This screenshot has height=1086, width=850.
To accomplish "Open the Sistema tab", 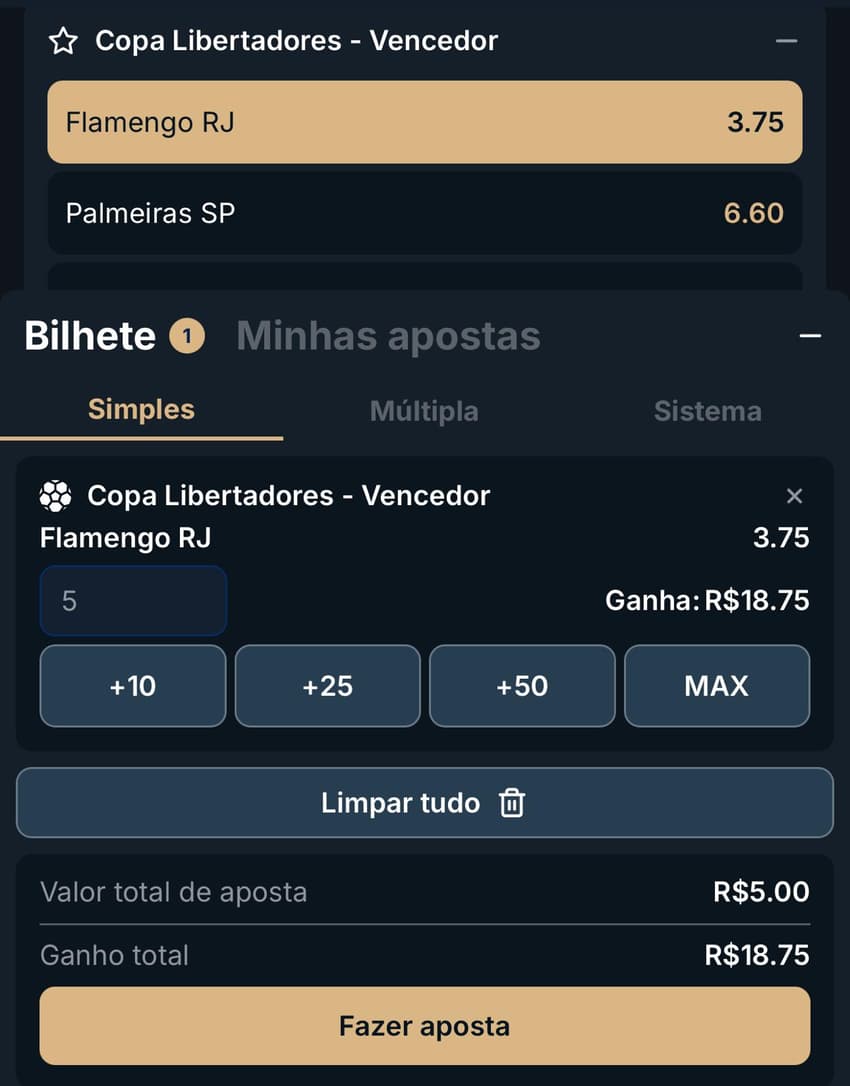I will pos(708,410).
